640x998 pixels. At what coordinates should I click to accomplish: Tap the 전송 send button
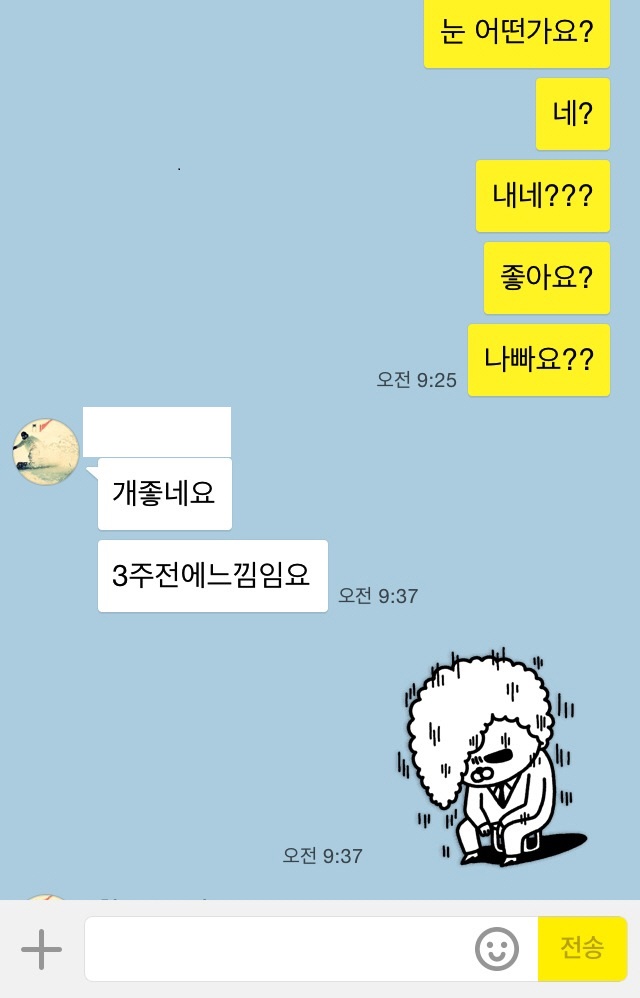(582, 948)
